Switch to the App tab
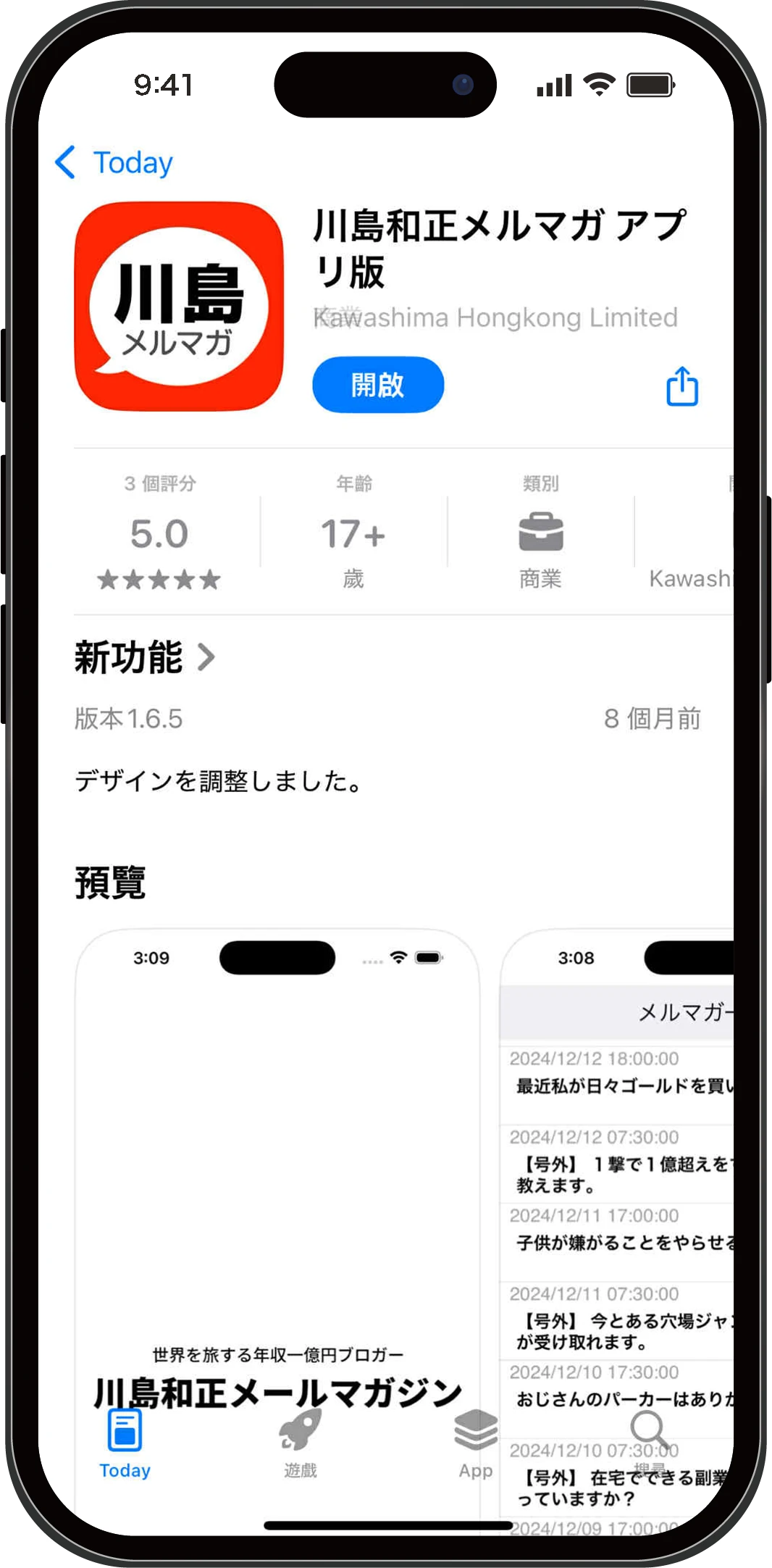 [475, 1443]
